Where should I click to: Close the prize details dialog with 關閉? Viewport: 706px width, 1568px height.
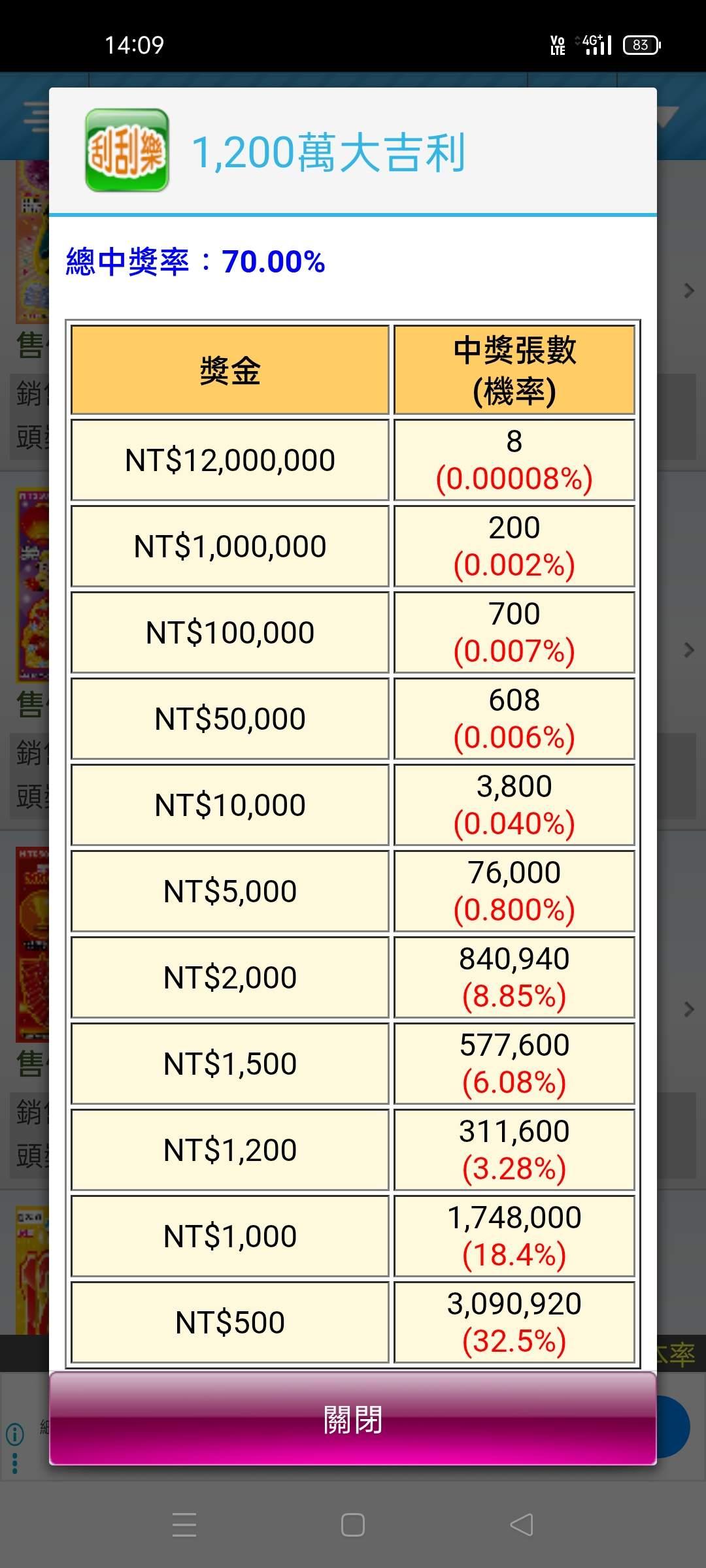352,1419
